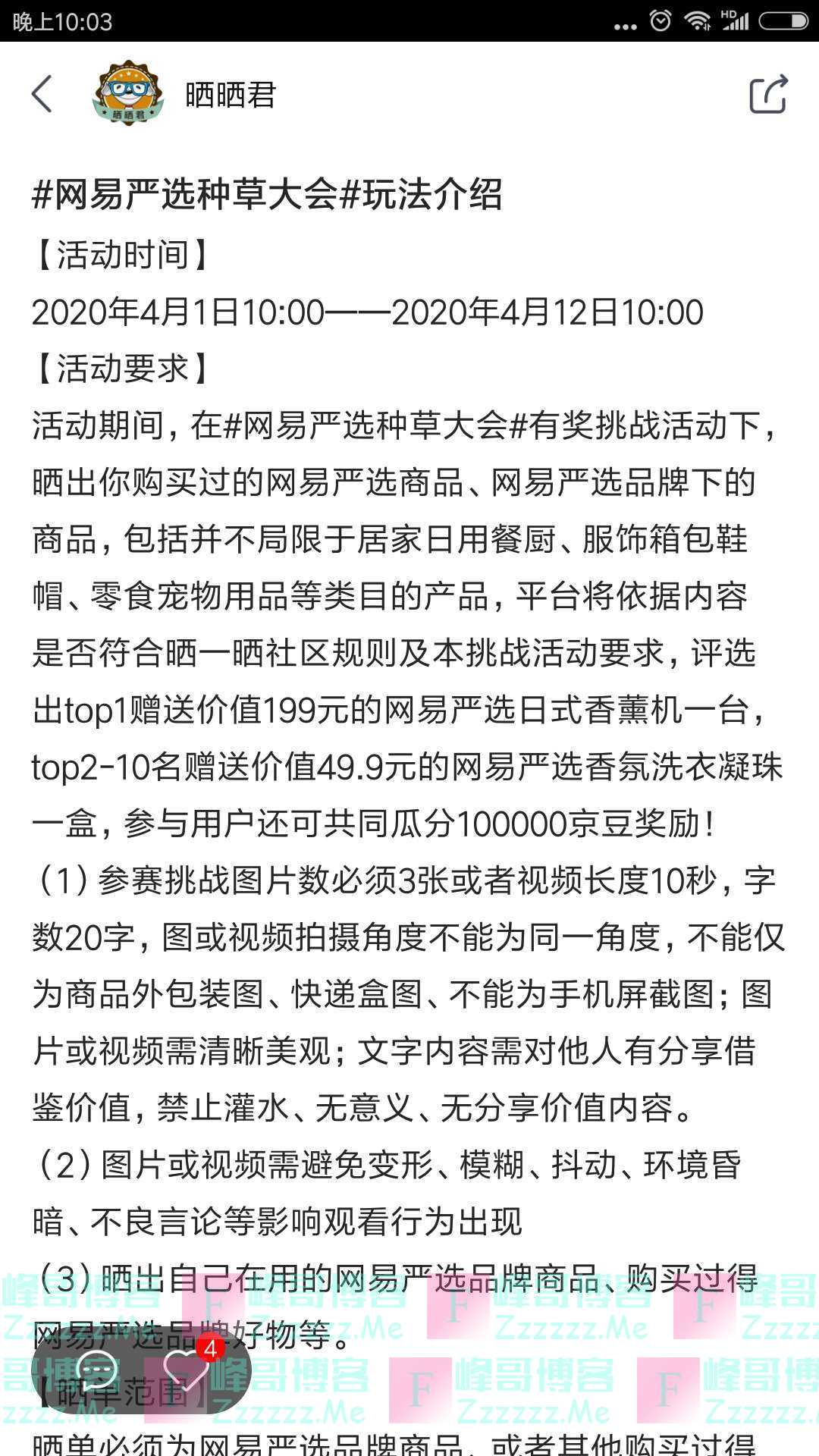Image resolution: width=819 pixels, height=1456 pixels.
Task: Go back to the previous page
Action: point(42,94)
